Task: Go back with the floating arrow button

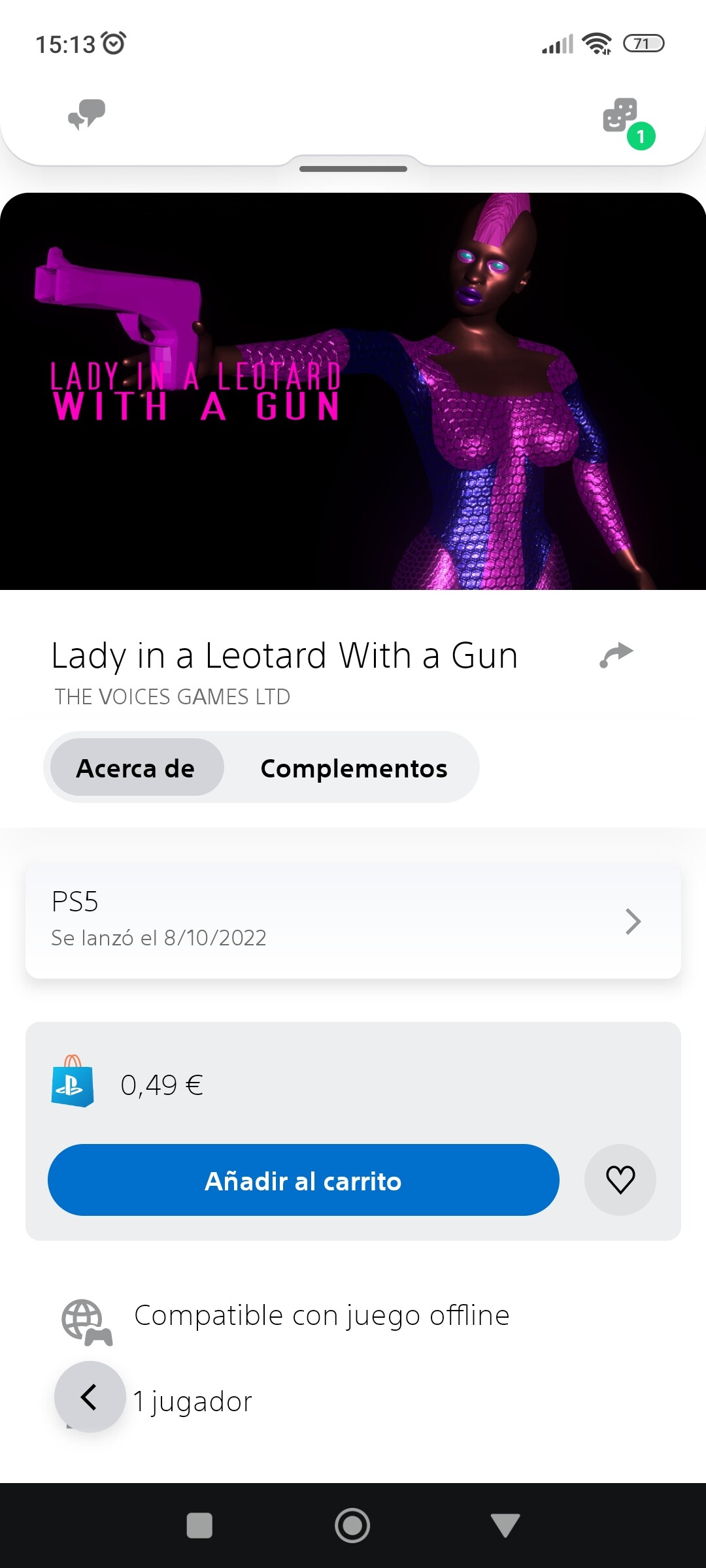Action: click(x=90, y=1397)
